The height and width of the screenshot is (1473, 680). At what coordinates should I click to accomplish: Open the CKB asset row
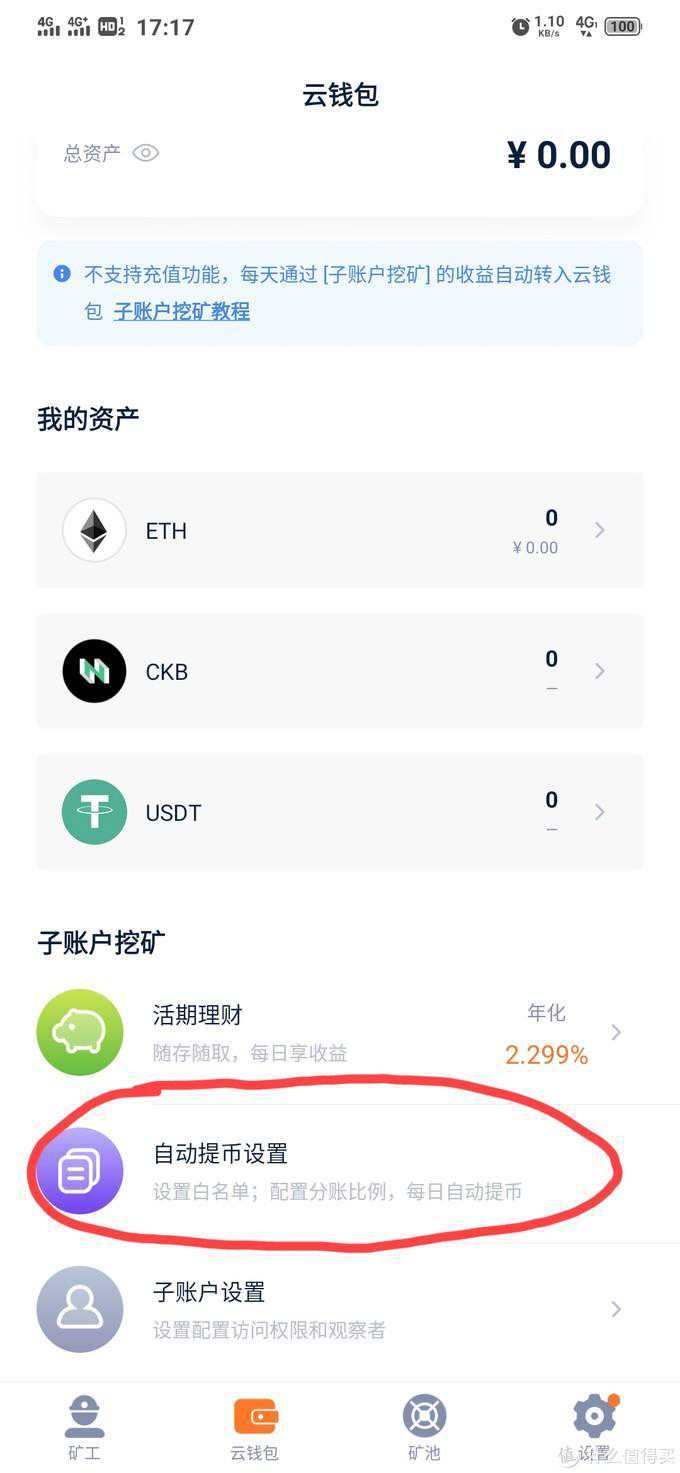tap(340, 671)
